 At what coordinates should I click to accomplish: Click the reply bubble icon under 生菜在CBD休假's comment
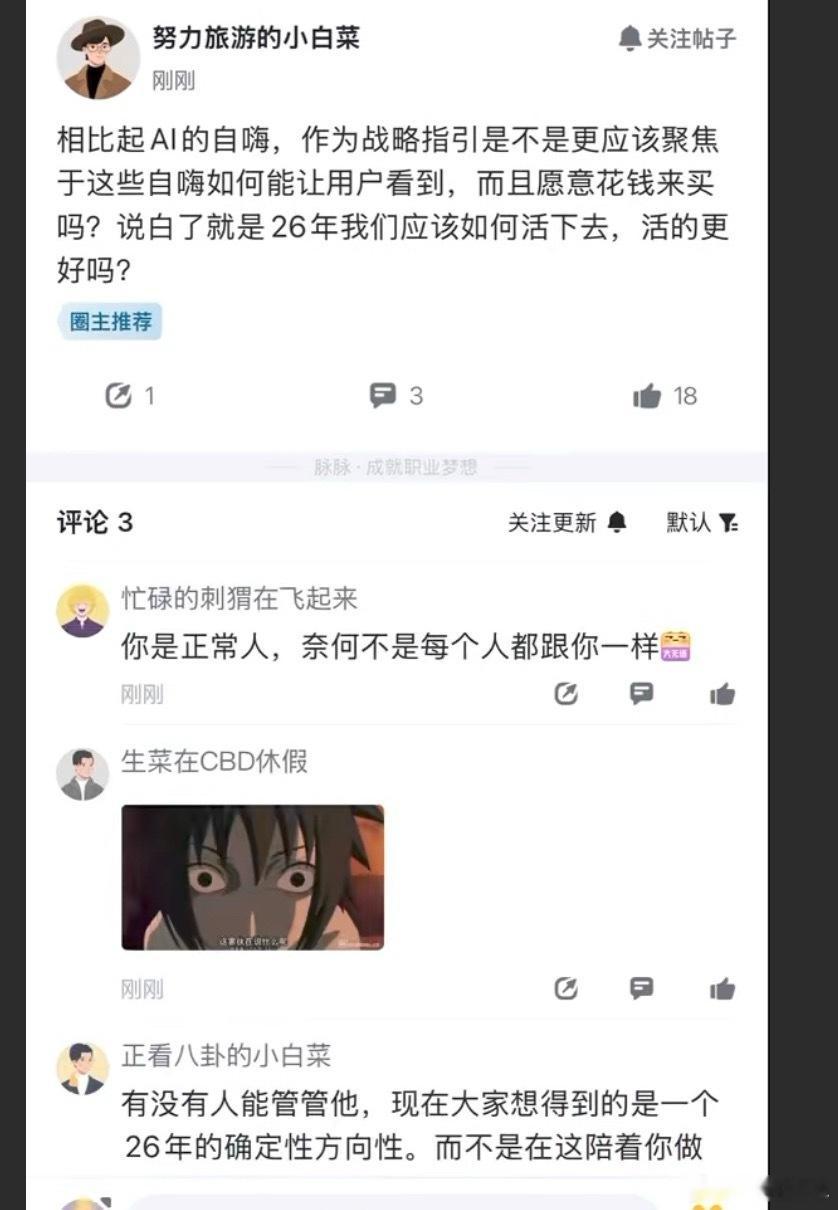coord(642,988)
